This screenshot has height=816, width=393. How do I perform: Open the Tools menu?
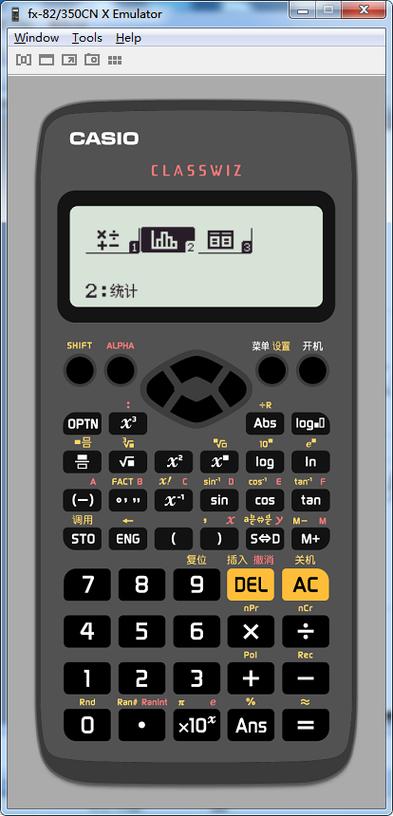coord(87,38)
